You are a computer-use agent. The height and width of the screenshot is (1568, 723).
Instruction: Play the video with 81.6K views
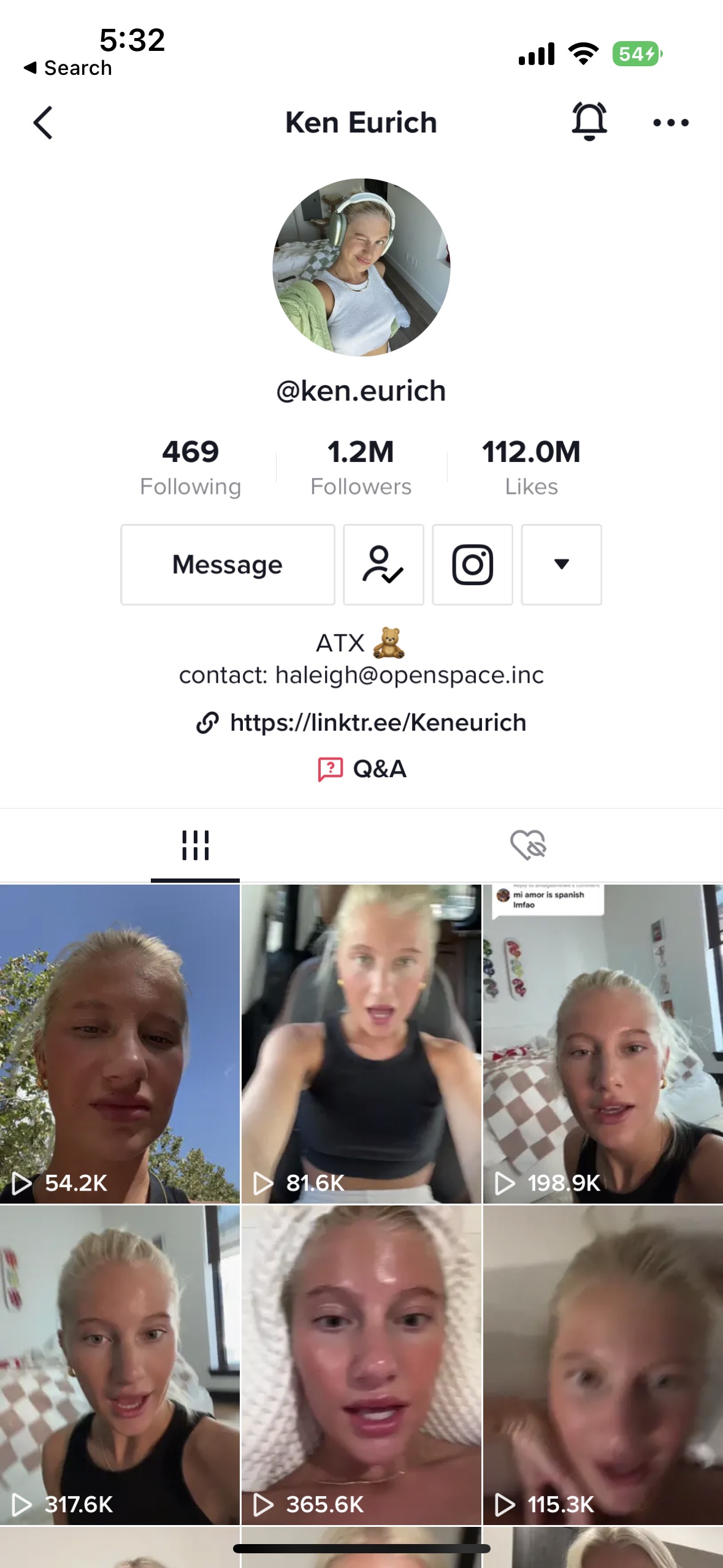click(361, 1043)
